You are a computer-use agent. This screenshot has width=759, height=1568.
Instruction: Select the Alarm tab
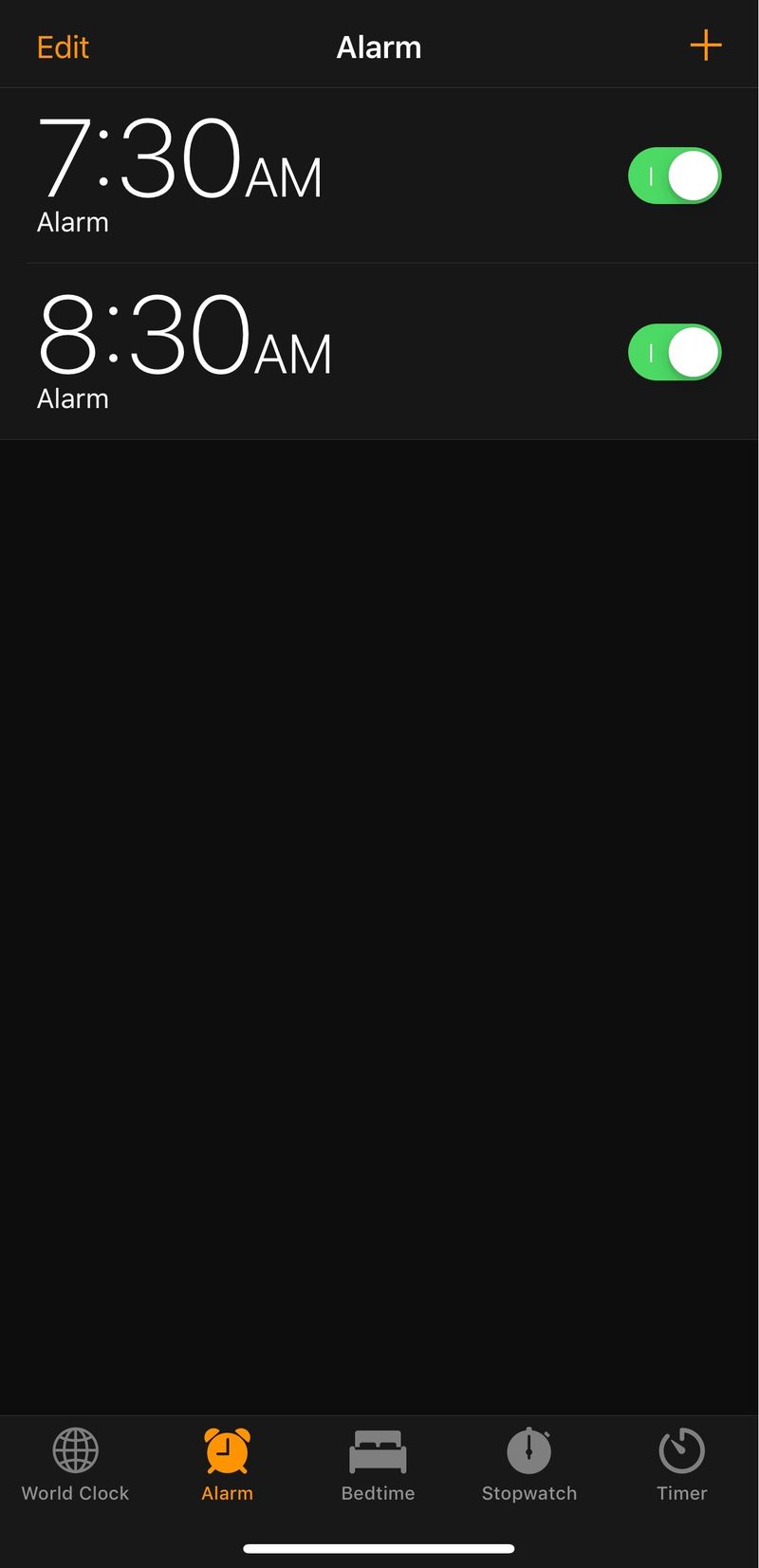[x=228, y=1466]
